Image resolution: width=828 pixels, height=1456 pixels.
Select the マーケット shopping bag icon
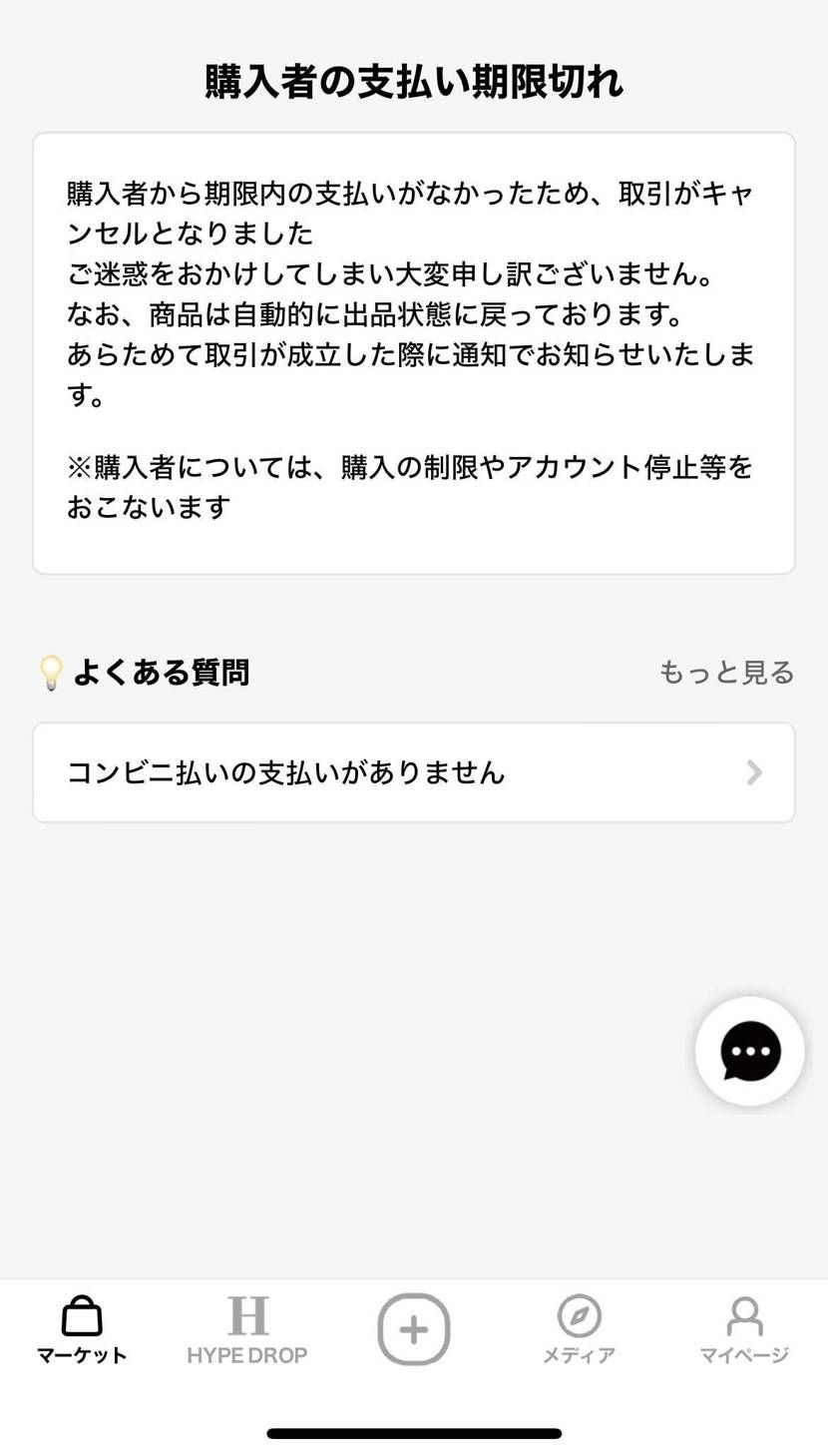tap(81, 1317)
